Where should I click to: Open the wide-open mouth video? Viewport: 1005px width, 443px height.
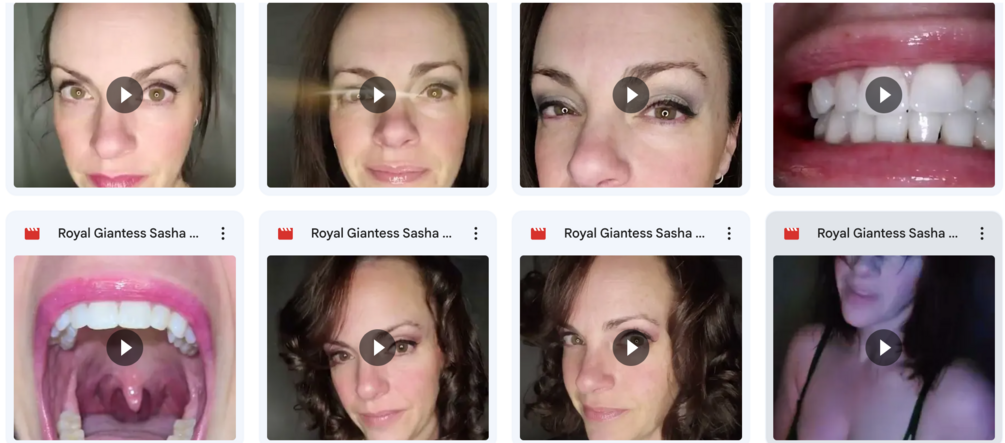pos(125,347)
